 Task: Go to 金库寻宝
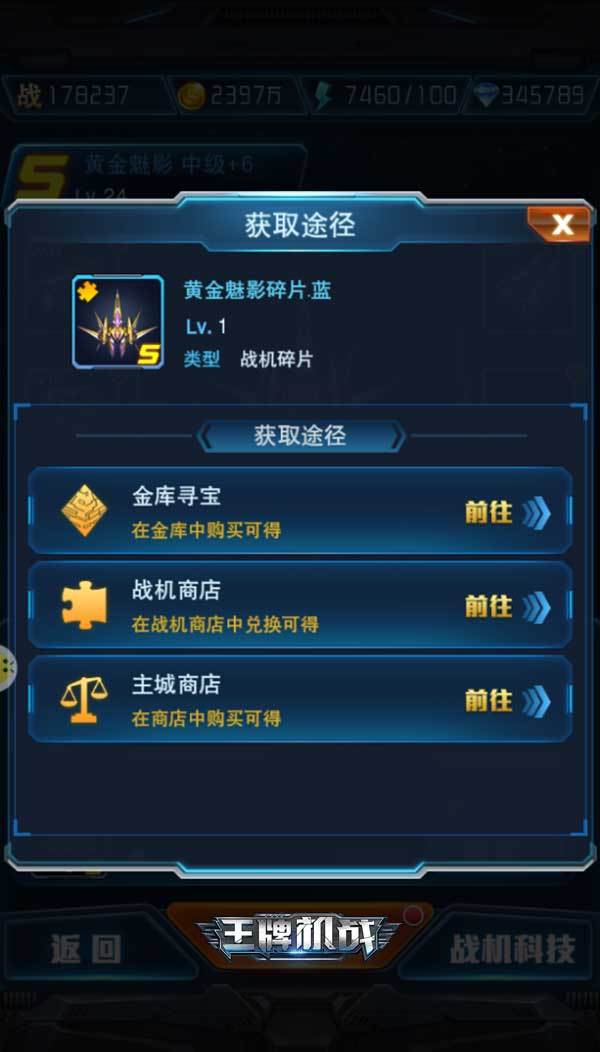coord(508,513)
